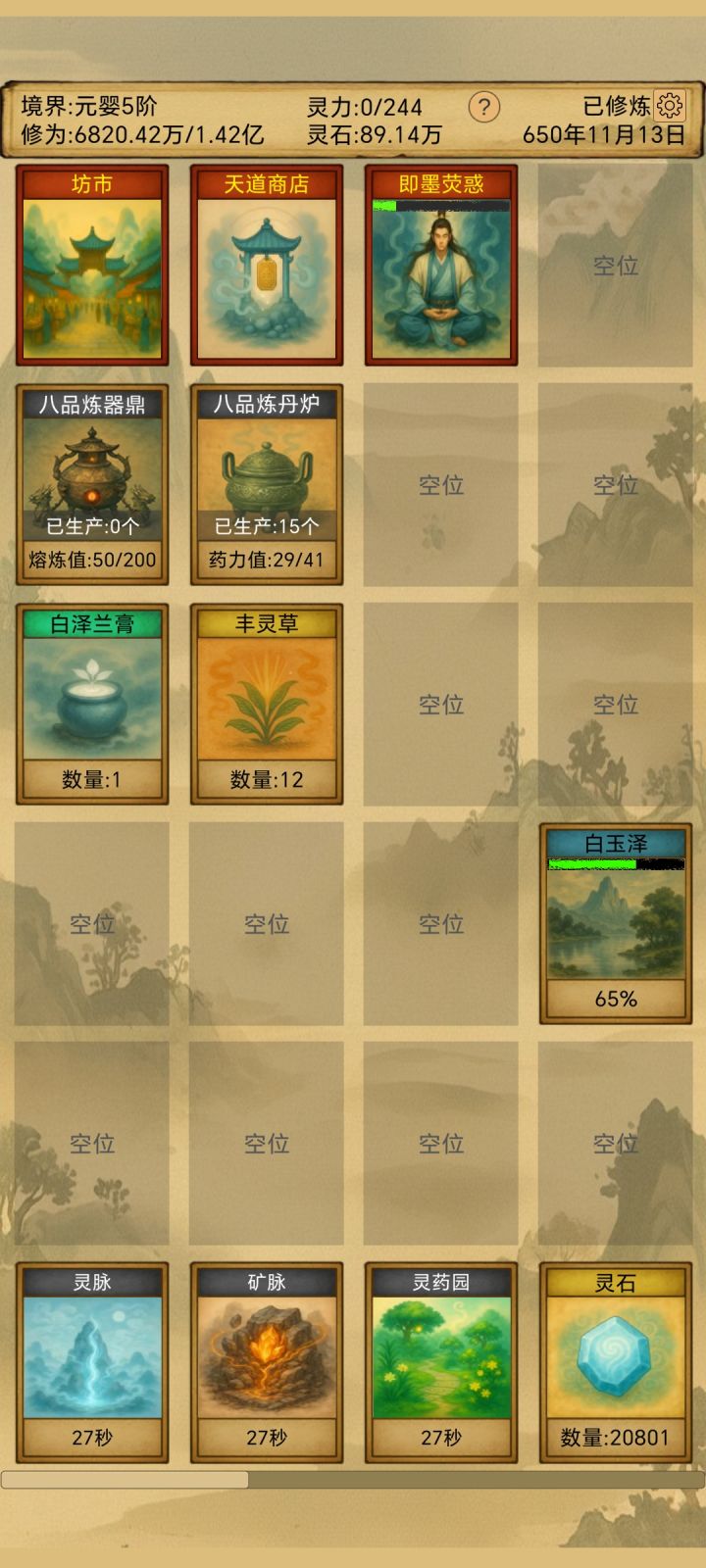Open the 灵药园 herb garden
This screenshot has height=1568, width=706.
439,1362
